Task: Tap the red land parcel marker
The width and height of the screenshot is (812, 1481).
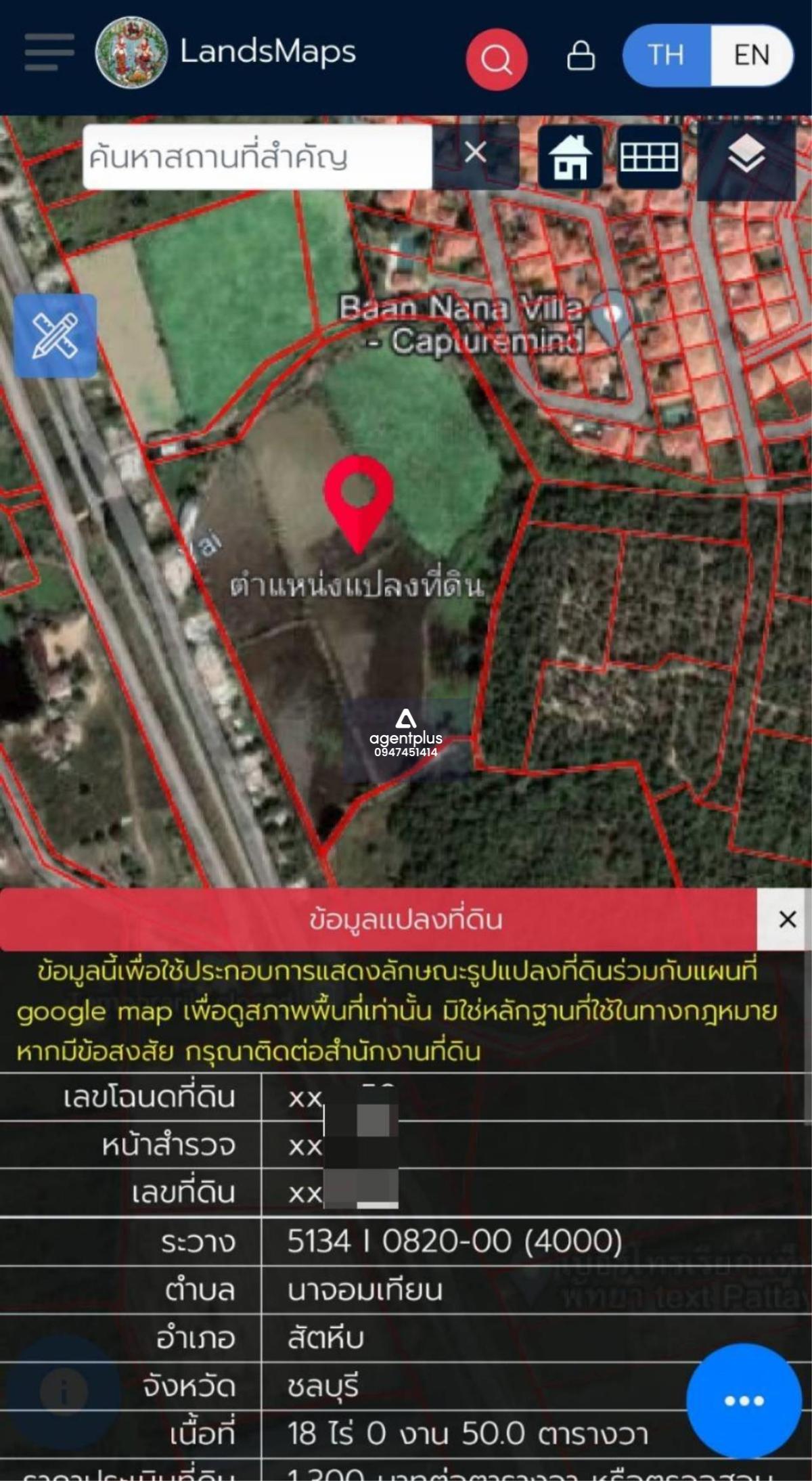Action: tap(358, 499)
